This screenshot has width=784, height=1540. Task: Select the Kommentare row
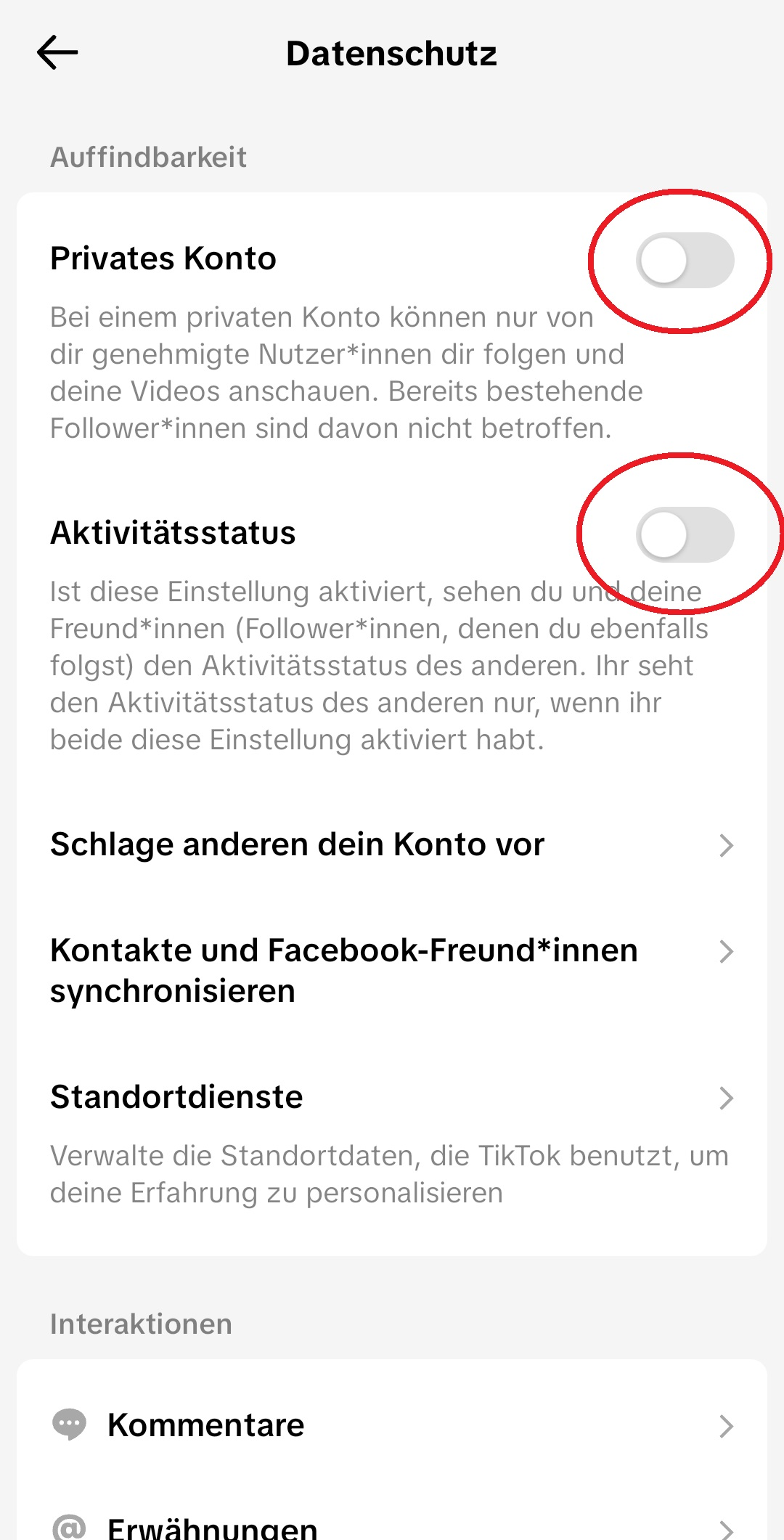click(205, 1423)
